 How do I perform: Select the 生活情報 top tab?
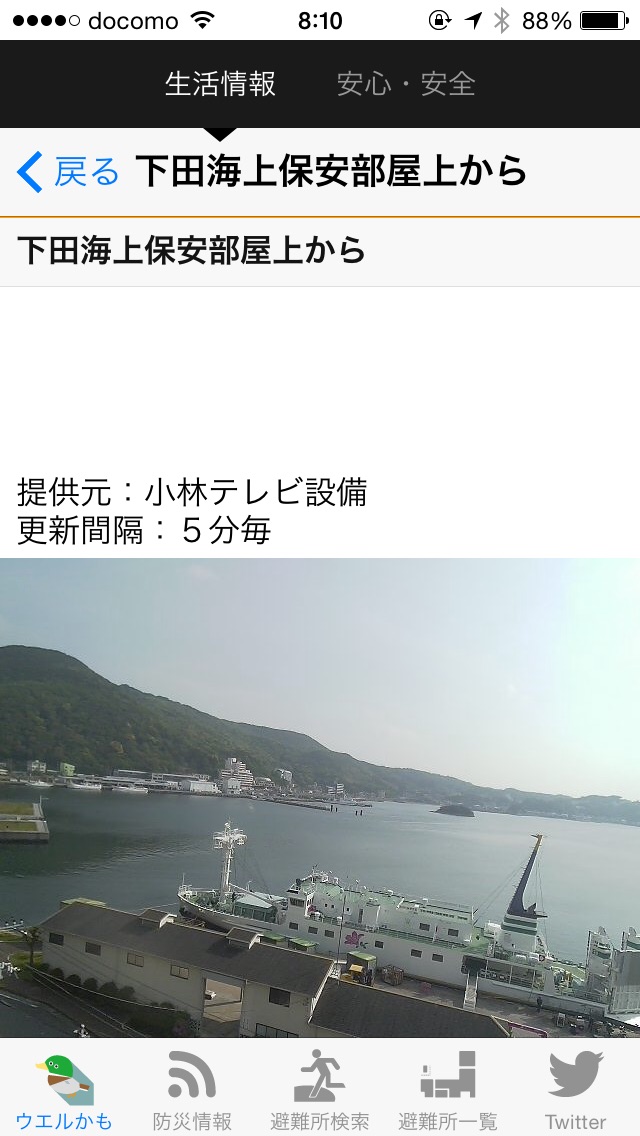(220, 84)
